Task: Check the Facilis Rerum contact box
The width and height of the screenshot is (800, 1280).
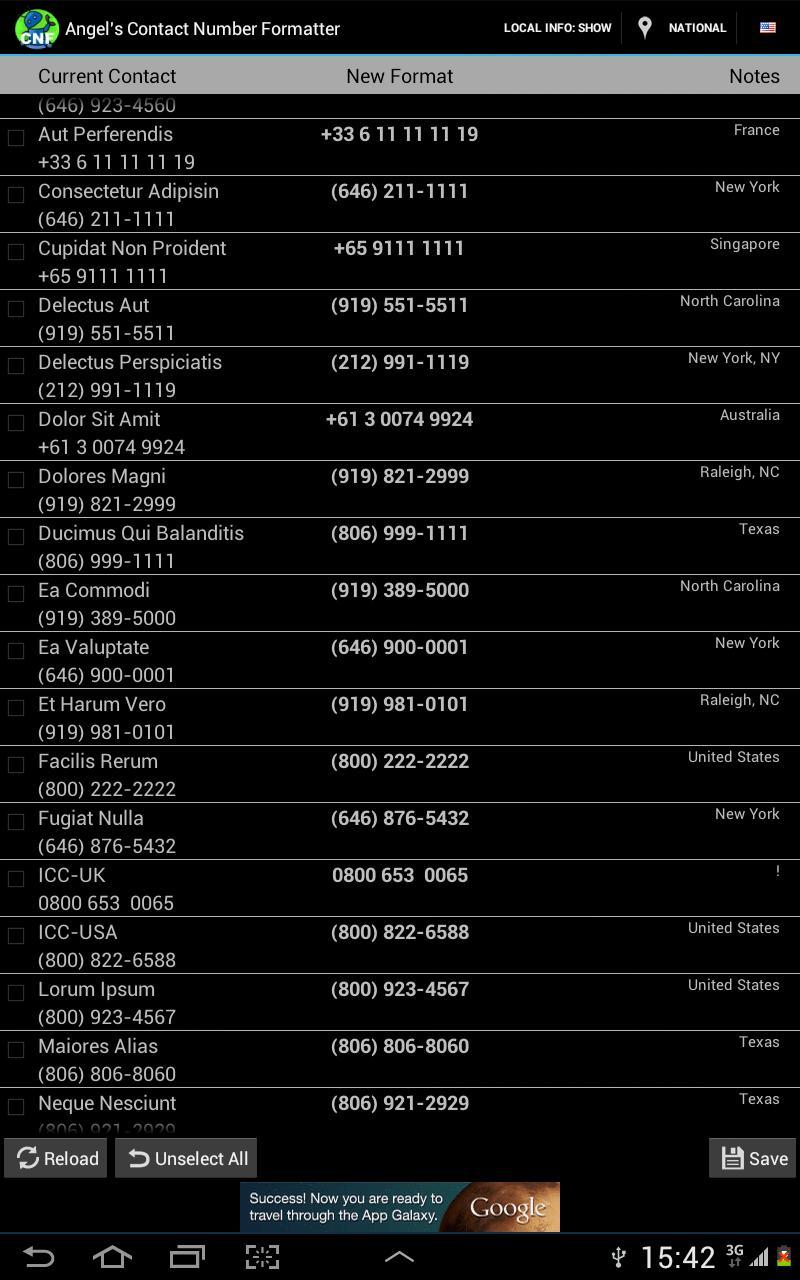Action: pos(16,765)
